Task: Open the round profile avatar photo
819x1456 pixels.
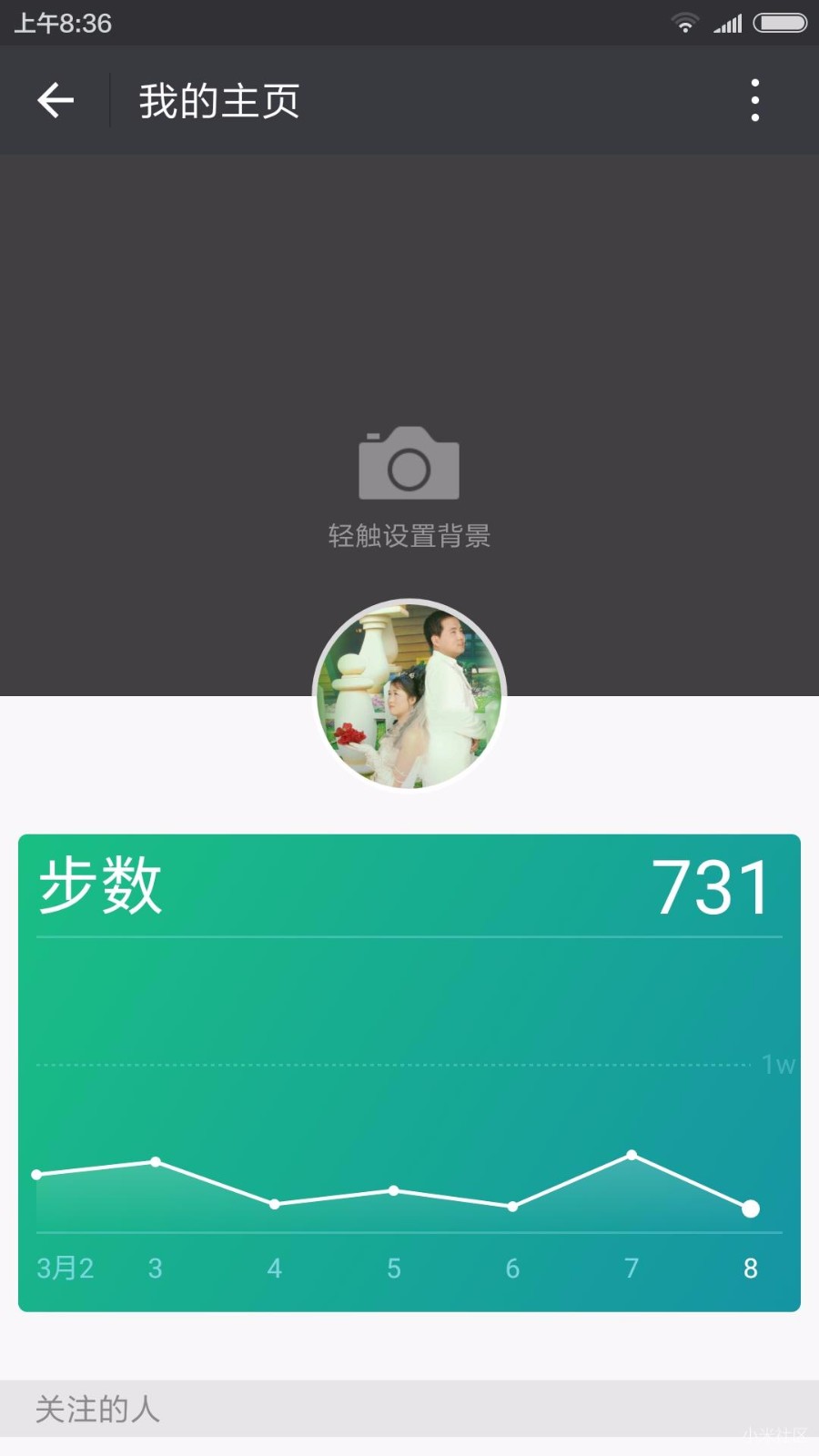Action: (x=409, y=694)
